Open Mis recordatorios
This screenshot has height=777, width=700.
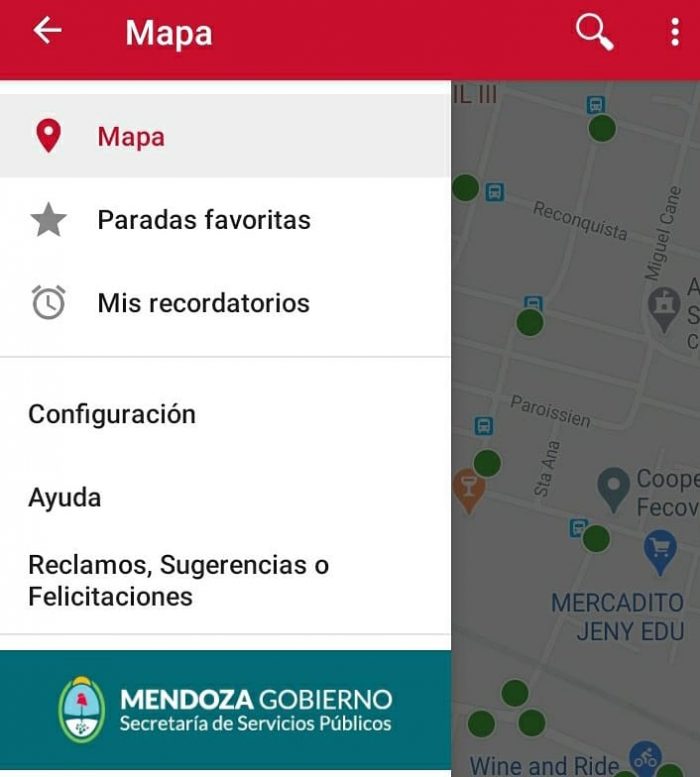tap(203, 303)
